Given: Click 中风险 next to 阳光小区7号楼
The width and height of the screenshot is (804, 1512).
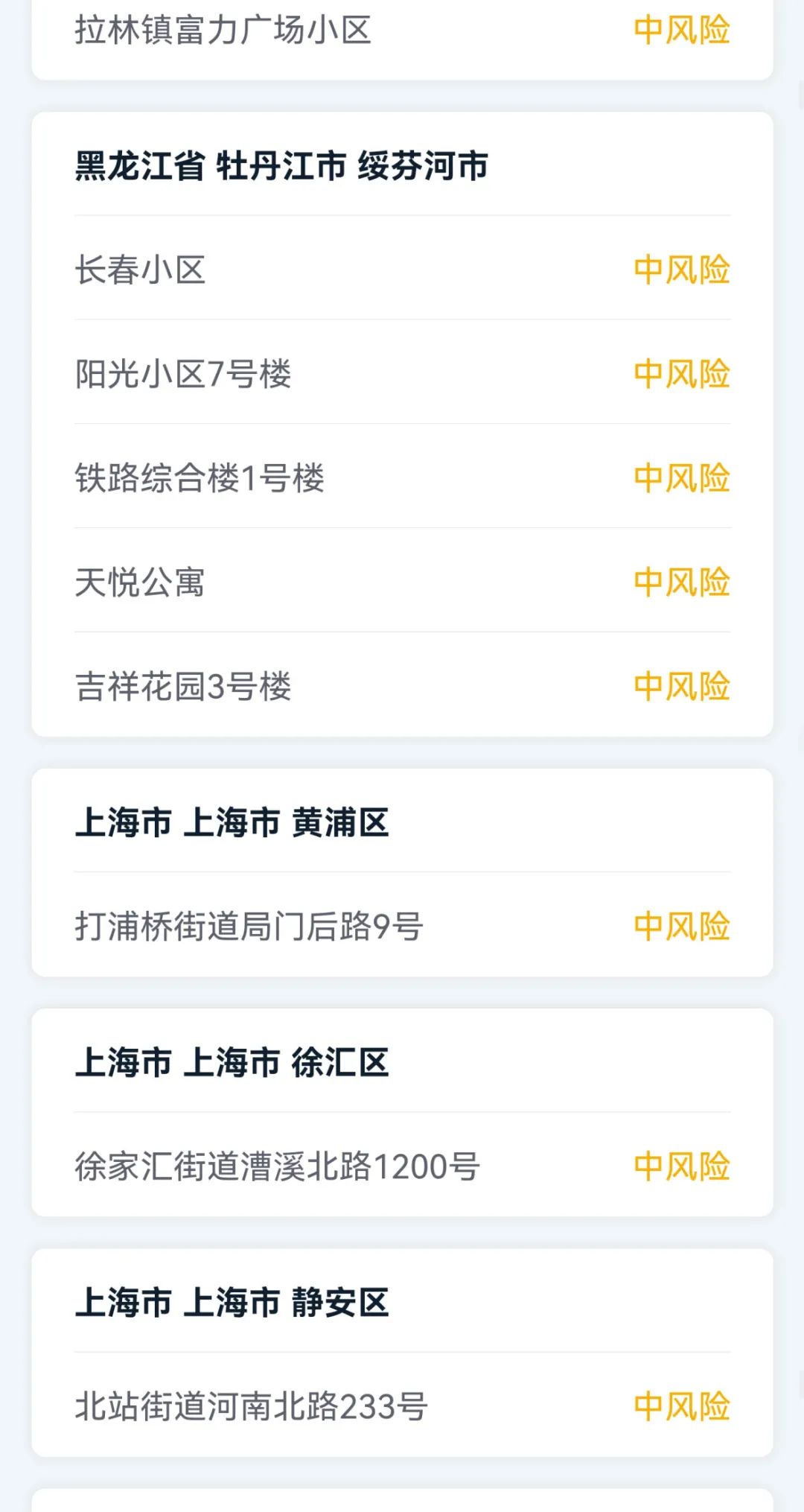Looking at the screenshot, I should 683,374.
